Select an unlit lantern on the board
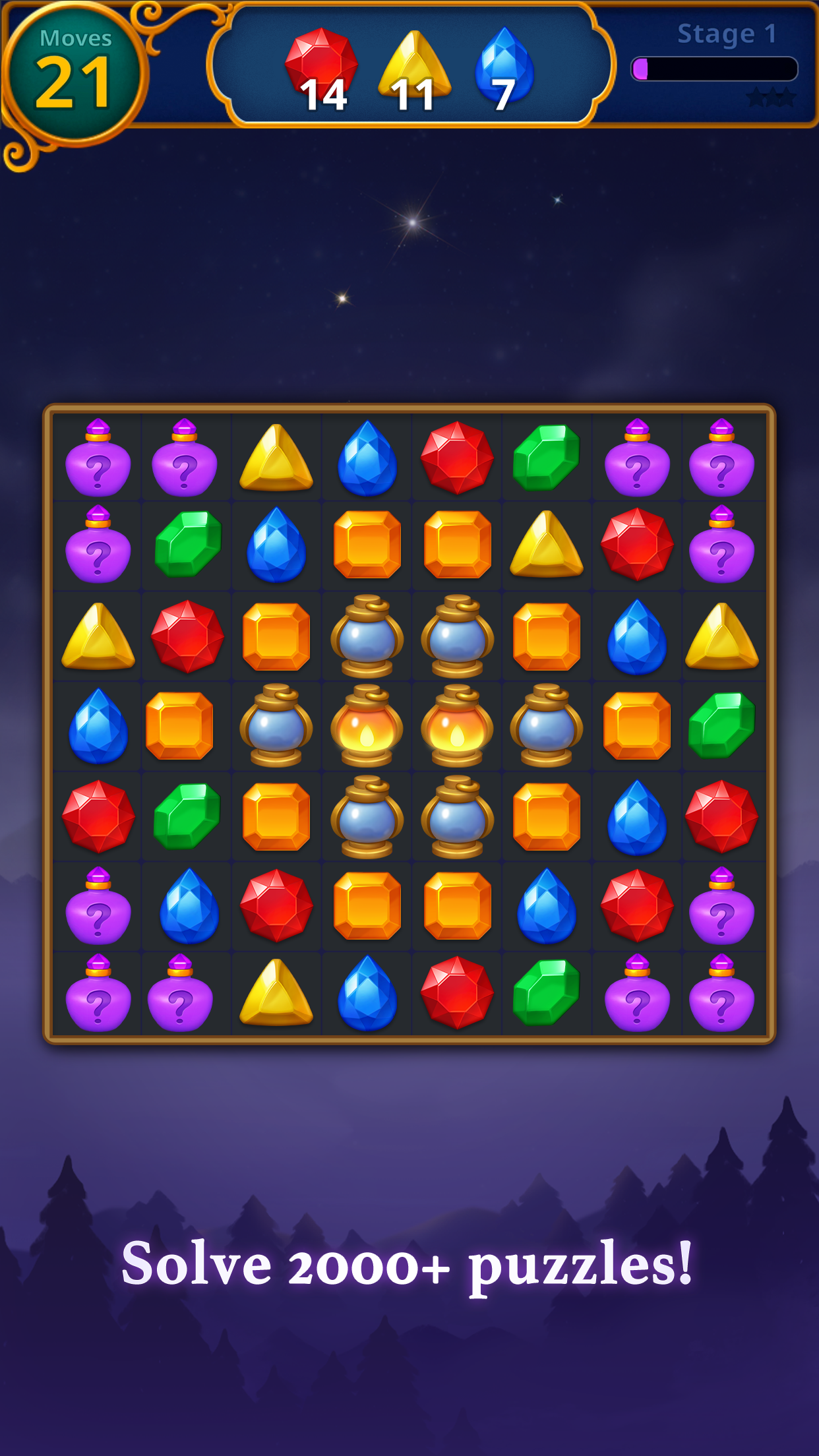 [367, 636]
